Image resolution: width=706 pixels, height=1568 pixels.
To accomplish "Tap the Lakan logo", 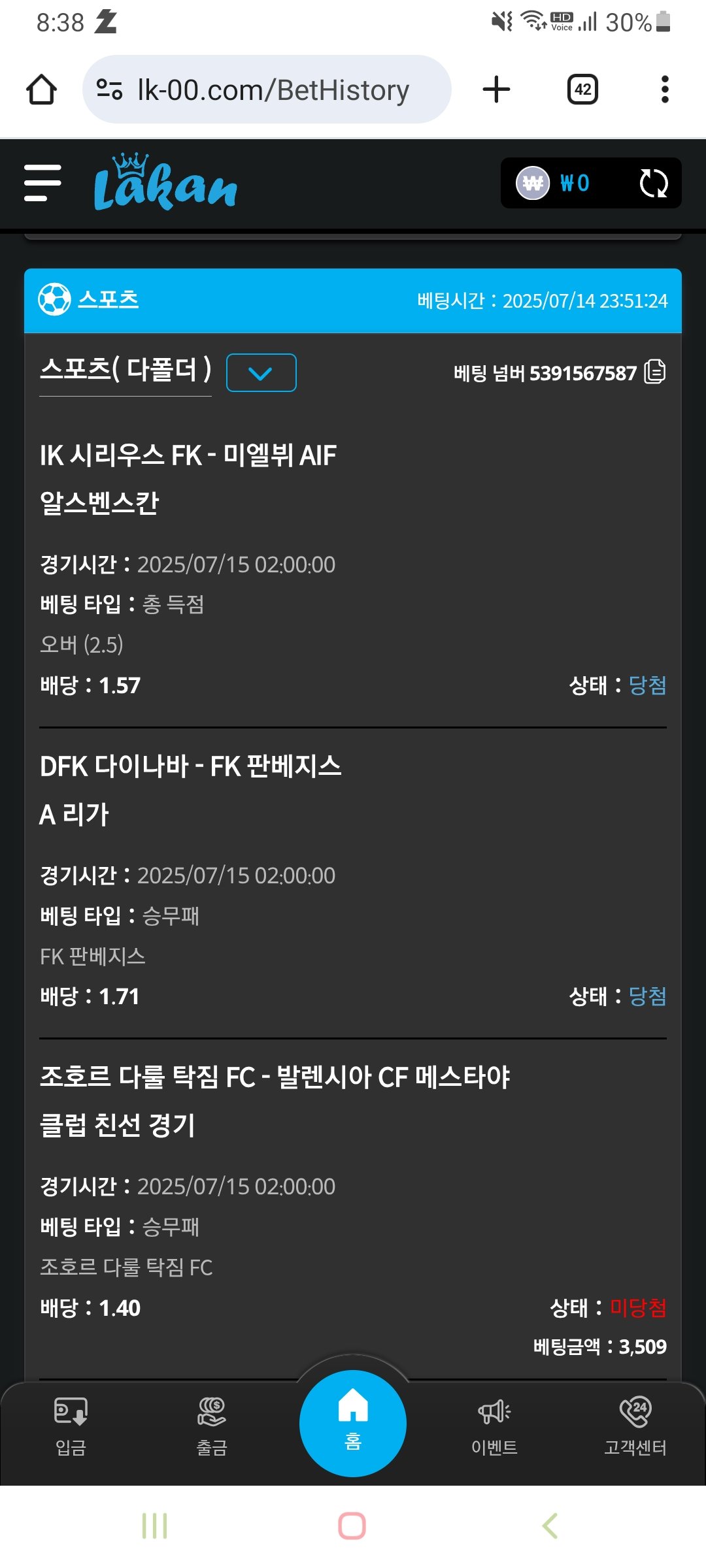I will 165,184.
